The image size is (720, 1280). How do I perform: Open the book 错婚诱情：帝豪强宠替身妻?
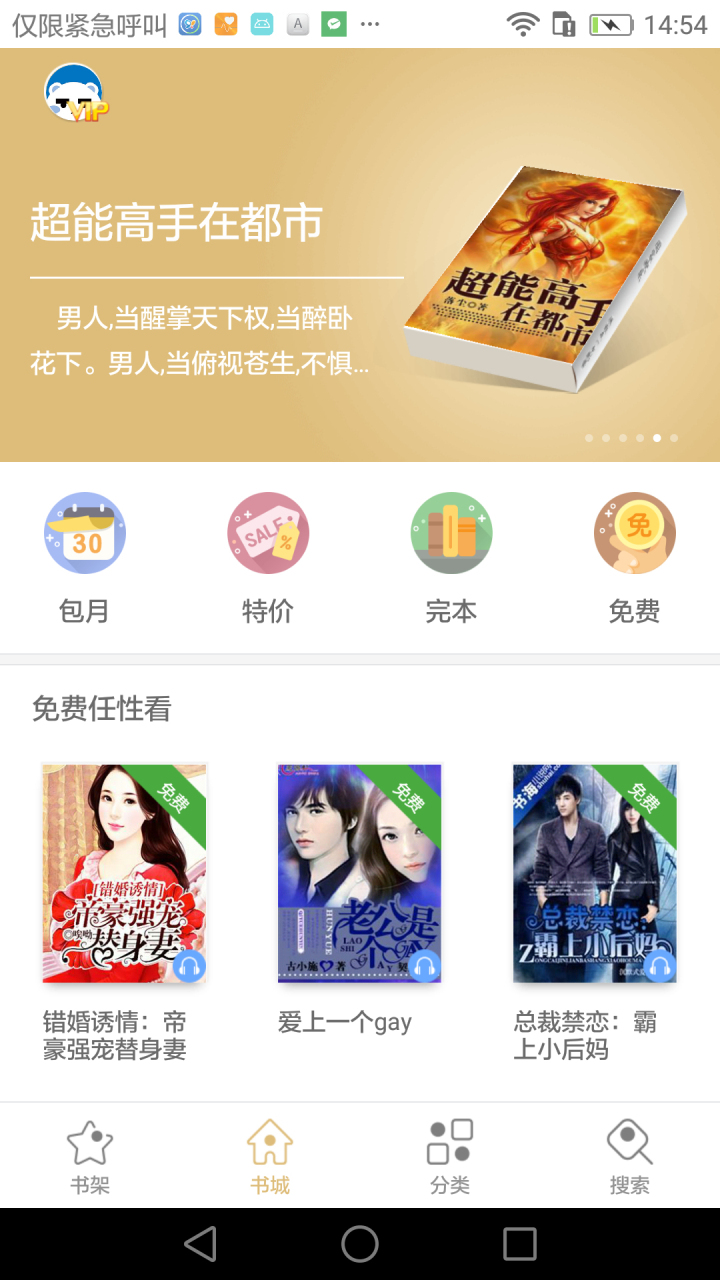pyautogui.click(x=124, y=873)
